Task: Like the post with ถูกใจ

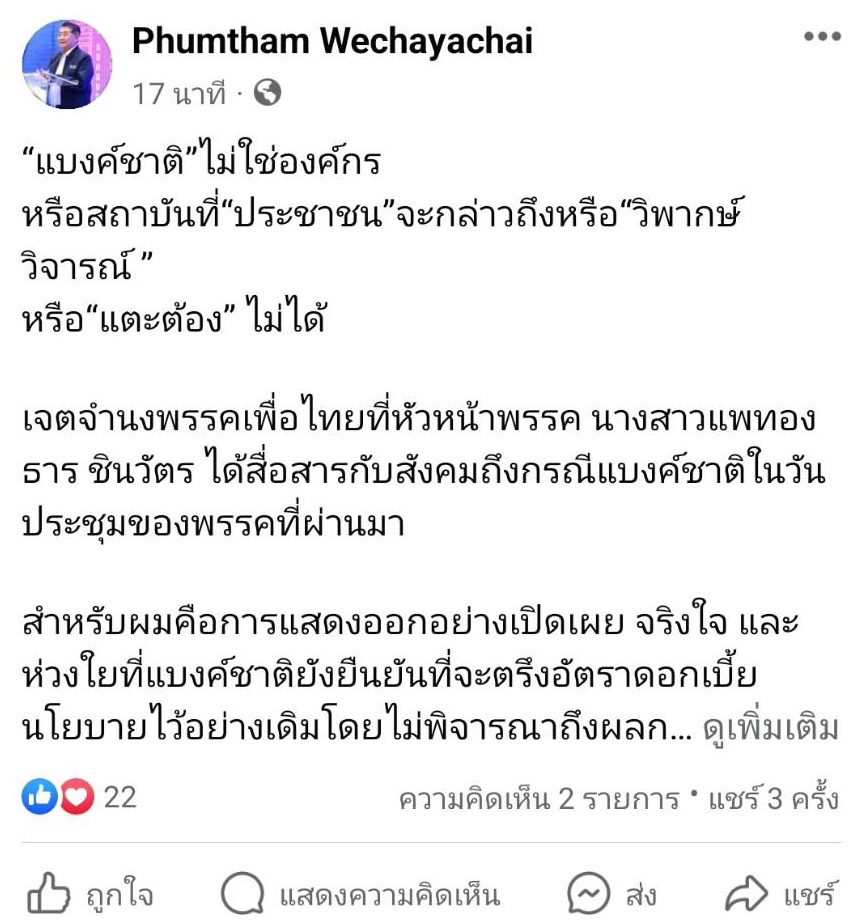Action: point(90,894)
